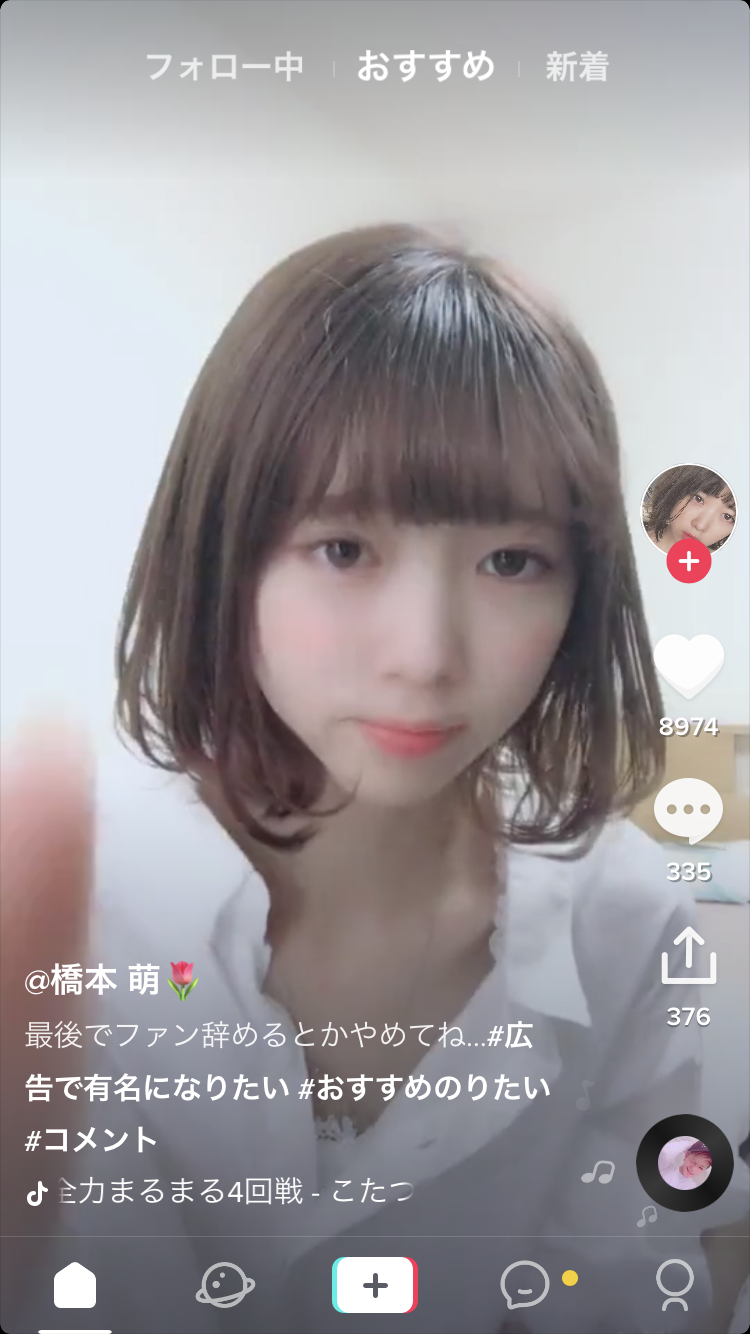
Task: Like this video with the heart icon
Action: [x=688, y=667]
